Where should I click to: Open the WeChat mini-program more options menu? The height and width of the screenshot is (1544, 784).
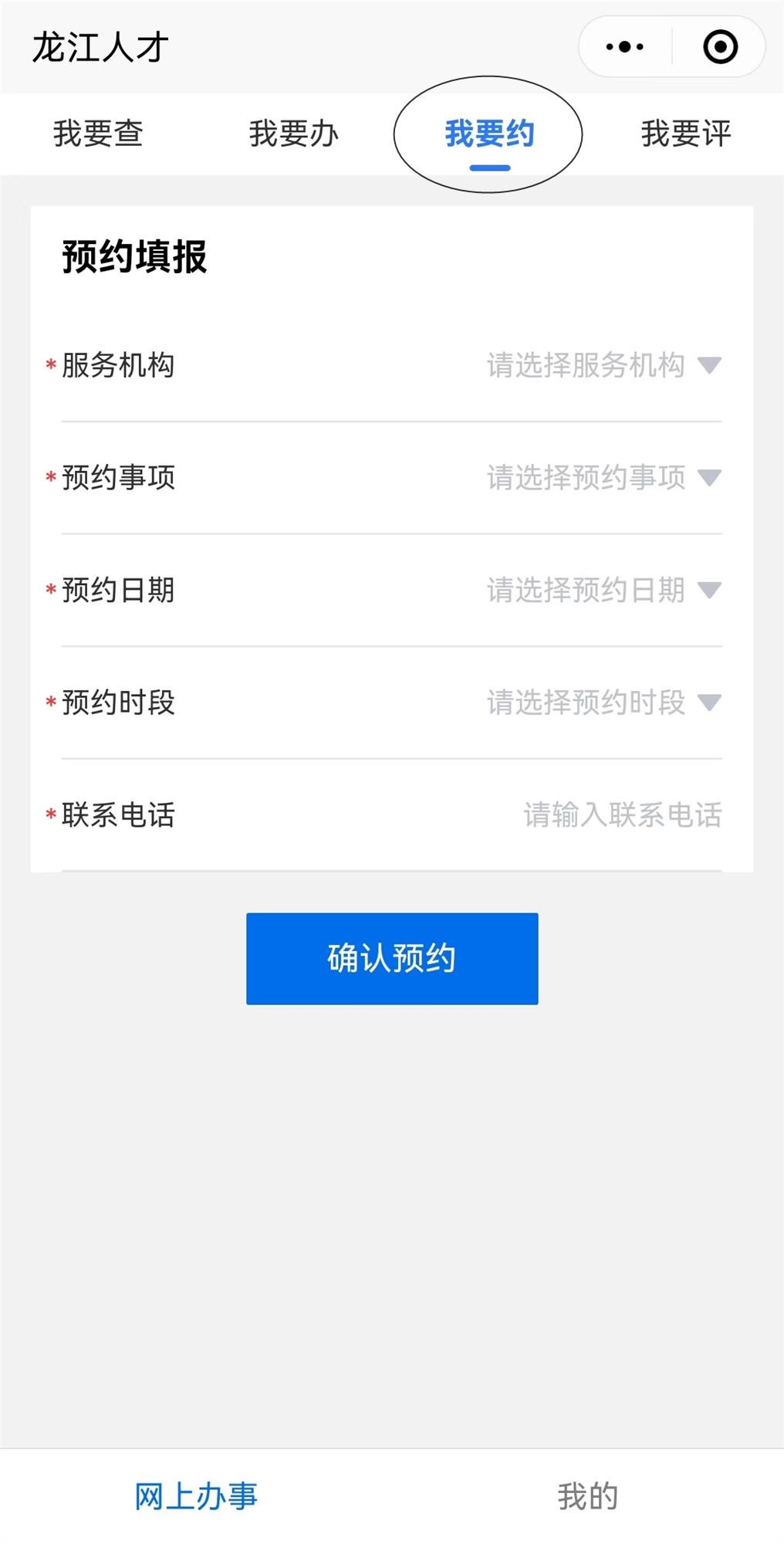point(622,46)
